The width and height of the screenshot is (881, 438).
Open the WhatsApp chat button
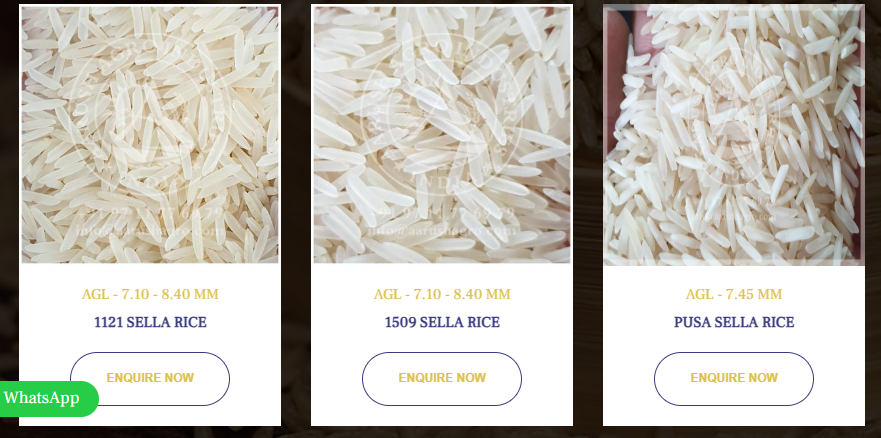tap(45, 398)
